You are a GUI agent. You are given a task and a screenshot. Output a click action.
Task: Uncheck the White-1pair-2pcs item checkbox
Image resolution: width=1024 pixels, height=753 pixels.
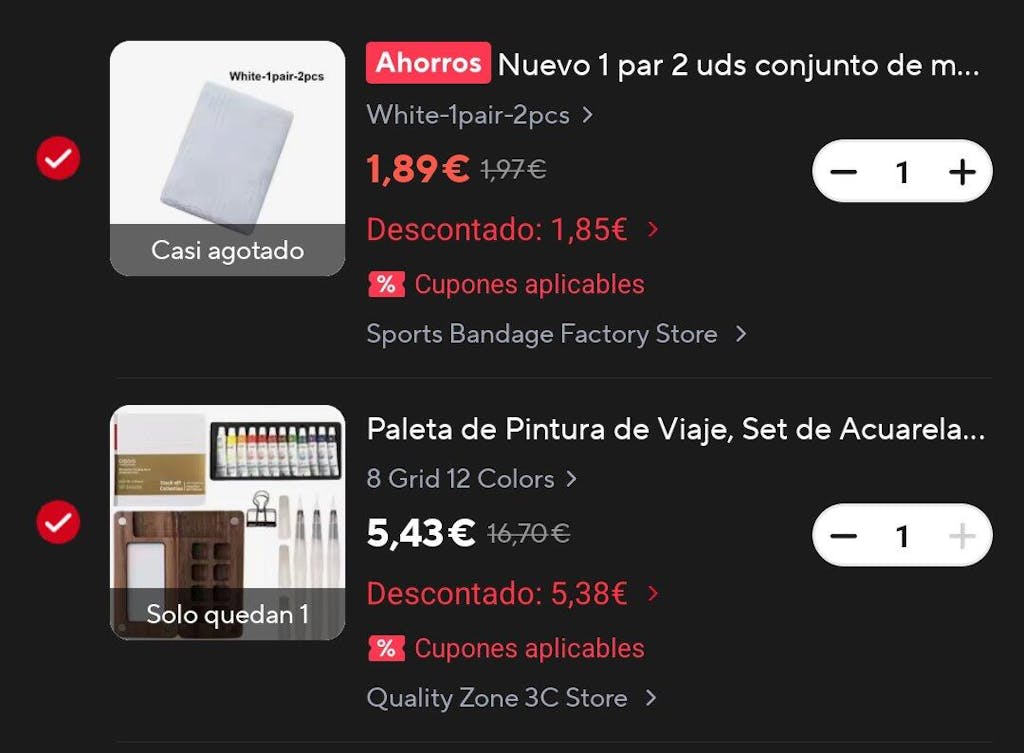(58, 159)
